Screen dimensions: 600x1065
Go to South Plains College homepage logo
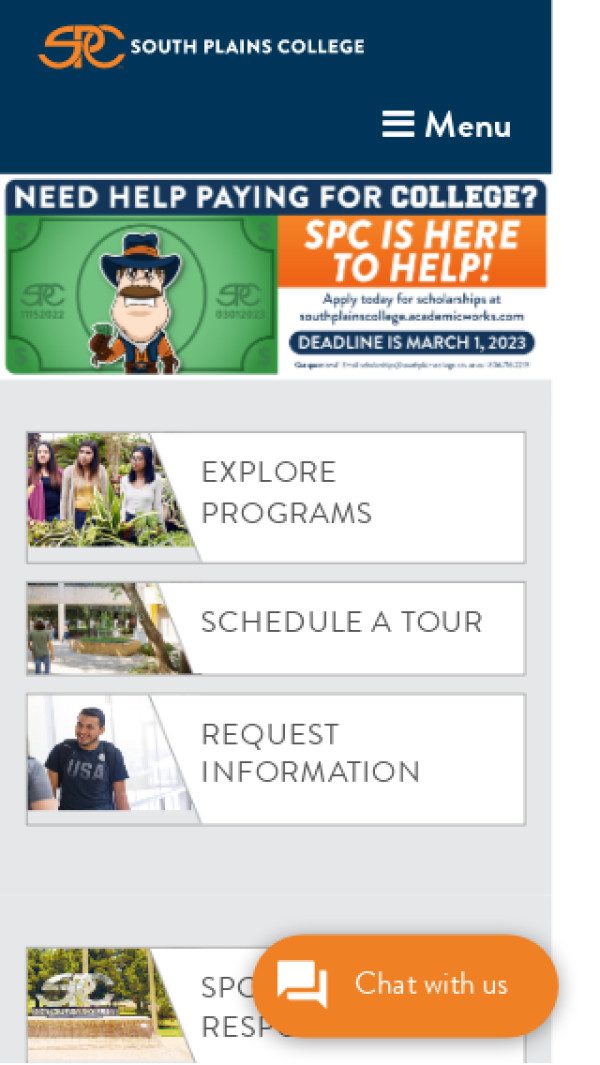point(201,46)
